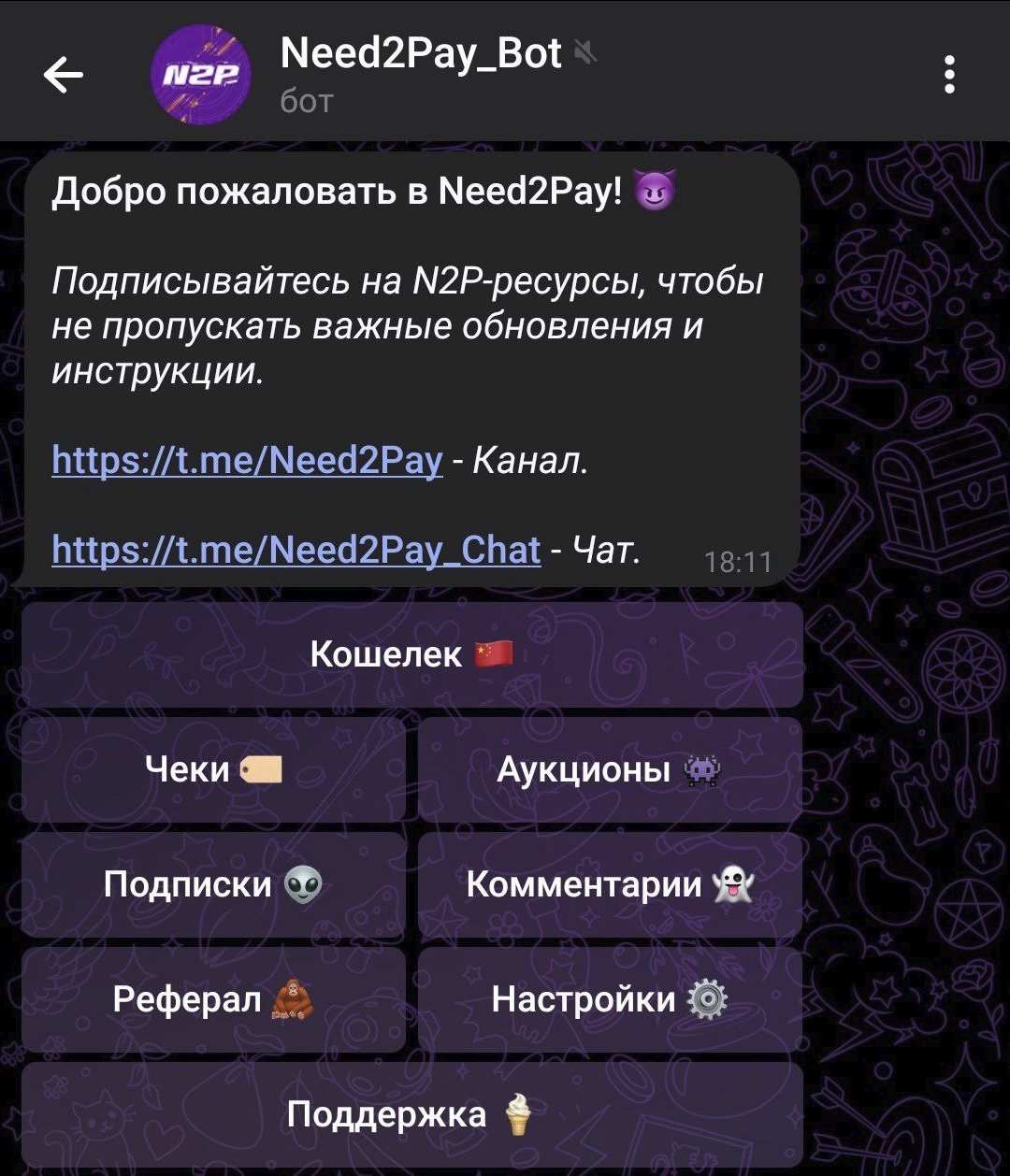Follow the t.me/Need2Pay_Chat link
This screenshot has height=1176, width=1010.
pyautogui.click(x=296, y=550)
